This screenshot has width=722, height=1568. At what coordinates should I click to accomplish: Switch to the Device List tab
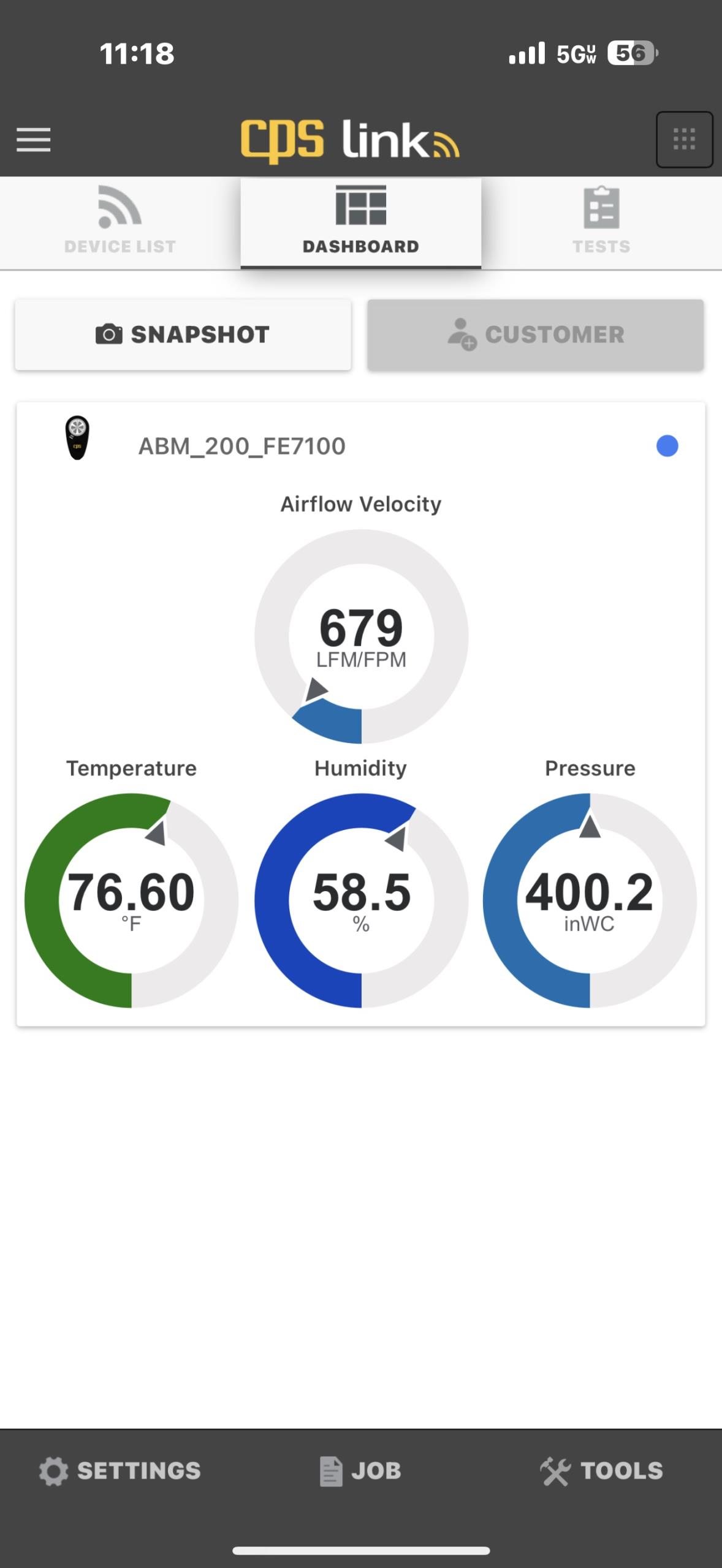point(120,222)
